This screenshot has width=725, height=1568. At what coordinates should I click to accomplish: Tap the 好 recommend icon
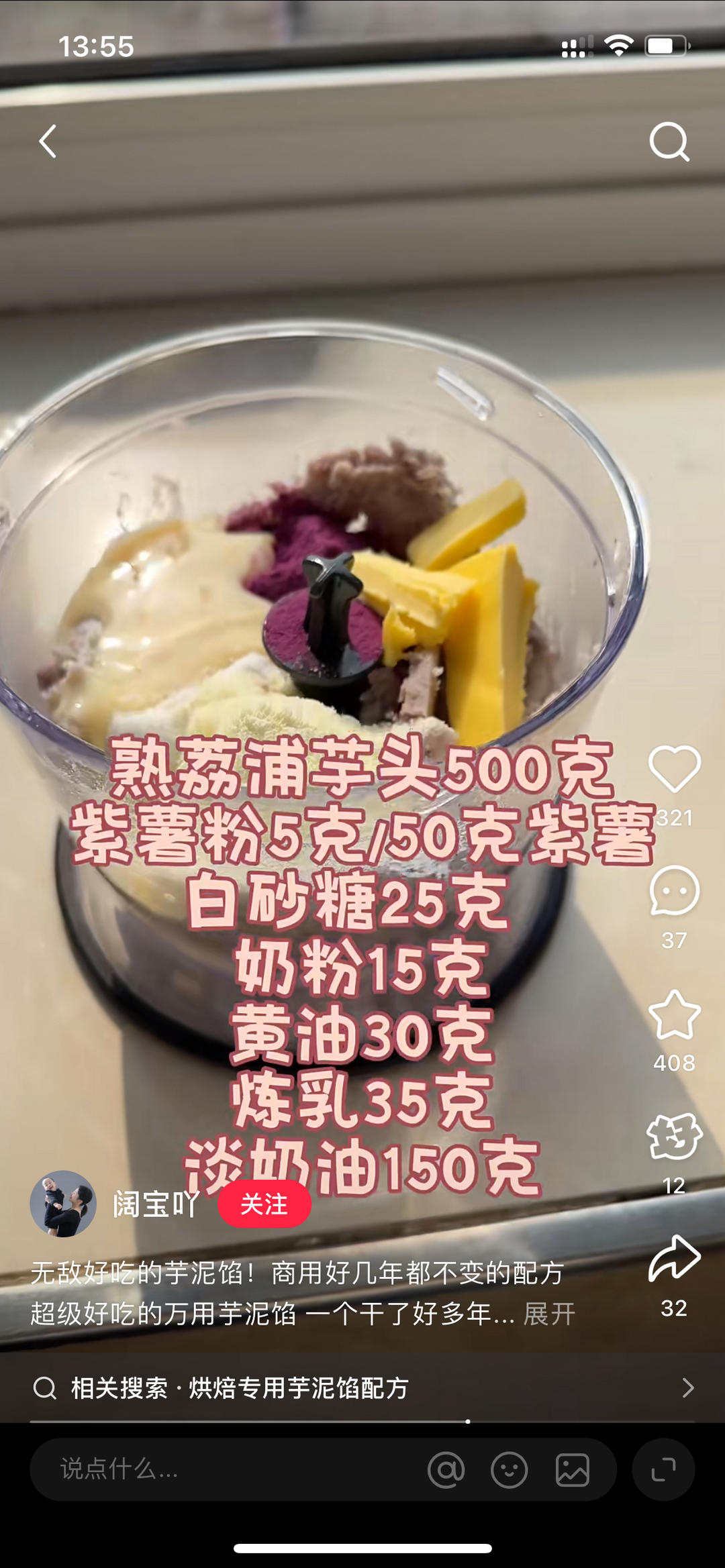click(674, 1137)
